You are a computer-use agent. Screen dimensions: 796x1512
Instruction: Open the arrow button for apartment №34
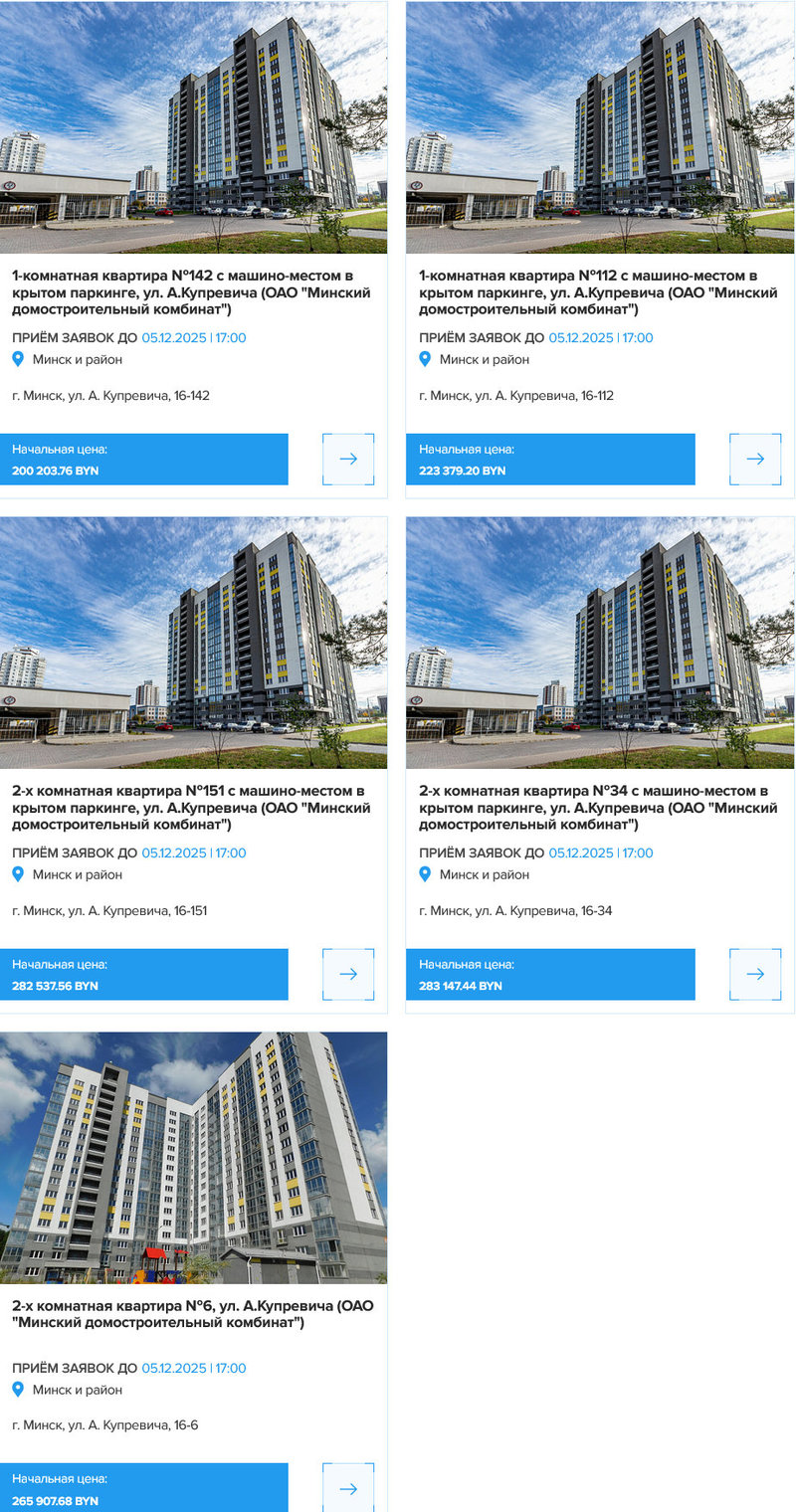click(755, 974)
